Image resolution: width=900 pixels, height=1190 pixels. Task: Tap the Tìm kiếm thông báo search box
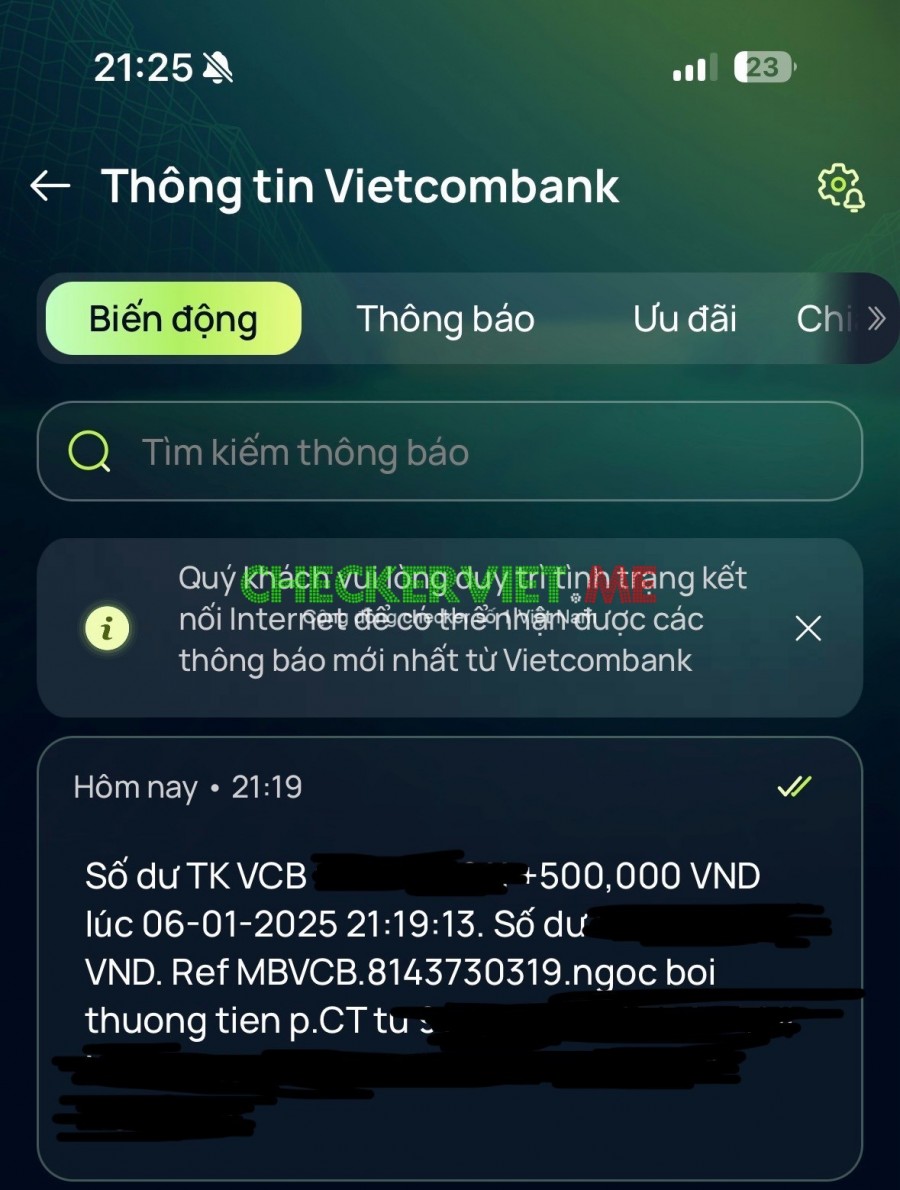450,452
